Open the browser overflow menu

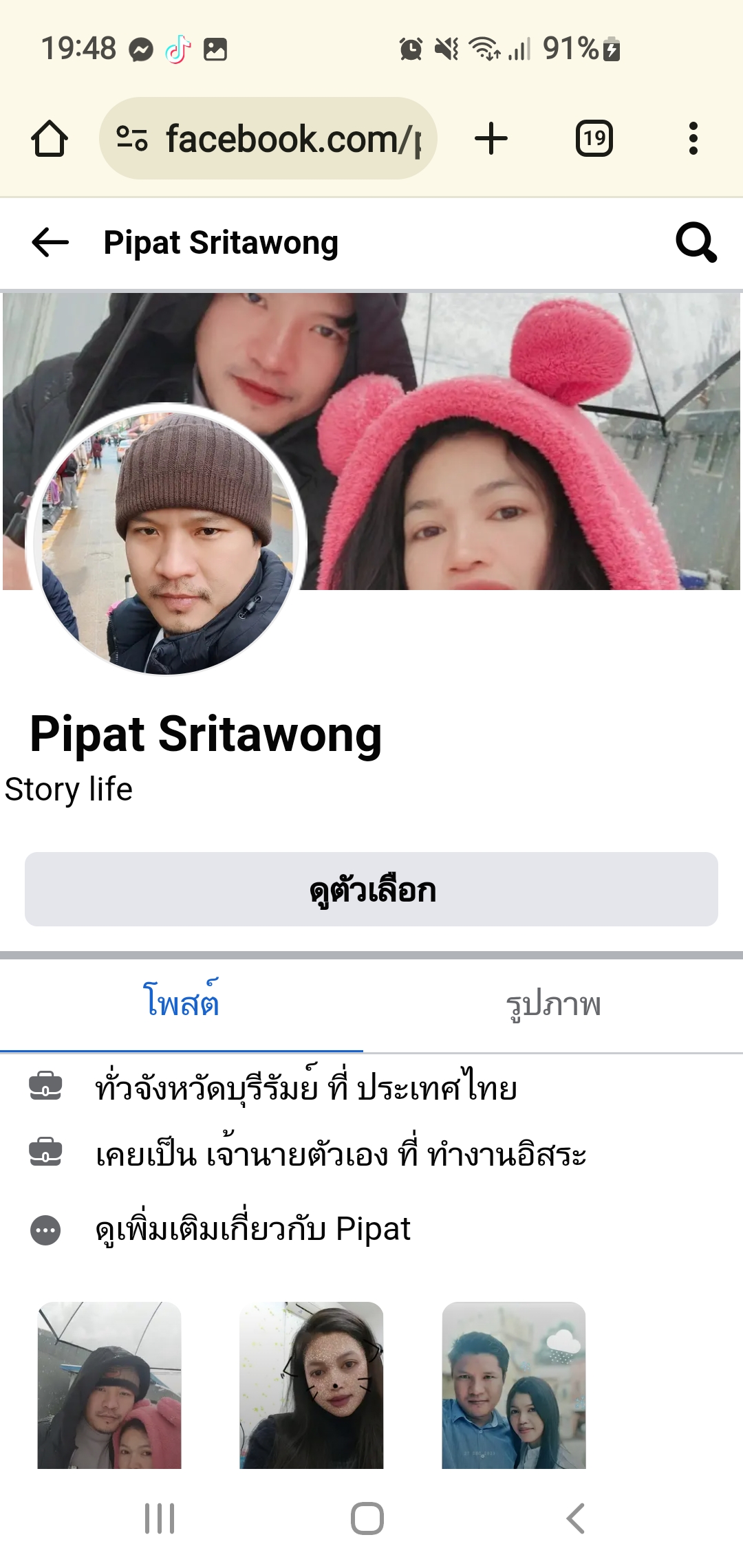[x=693, y=139]
